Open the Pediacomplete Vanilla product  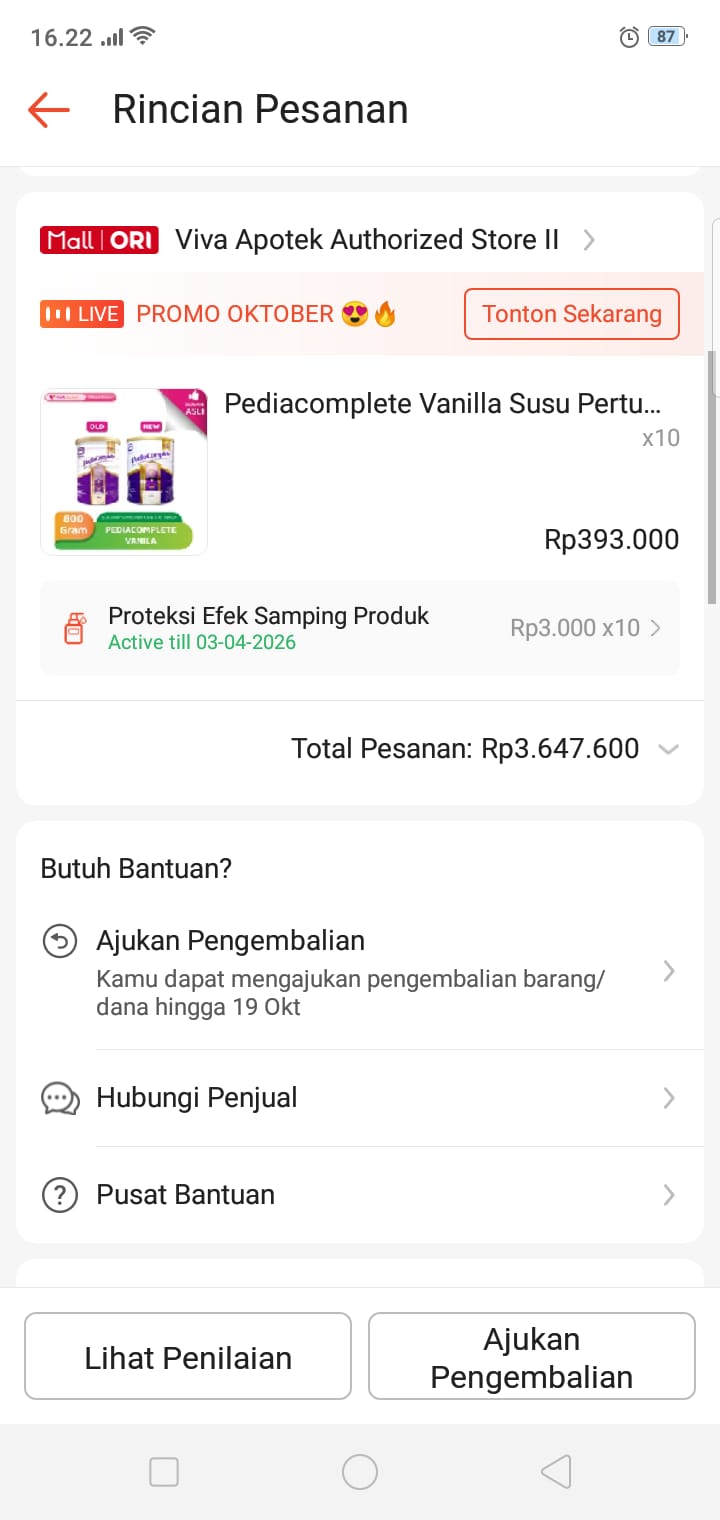point(440,404)
